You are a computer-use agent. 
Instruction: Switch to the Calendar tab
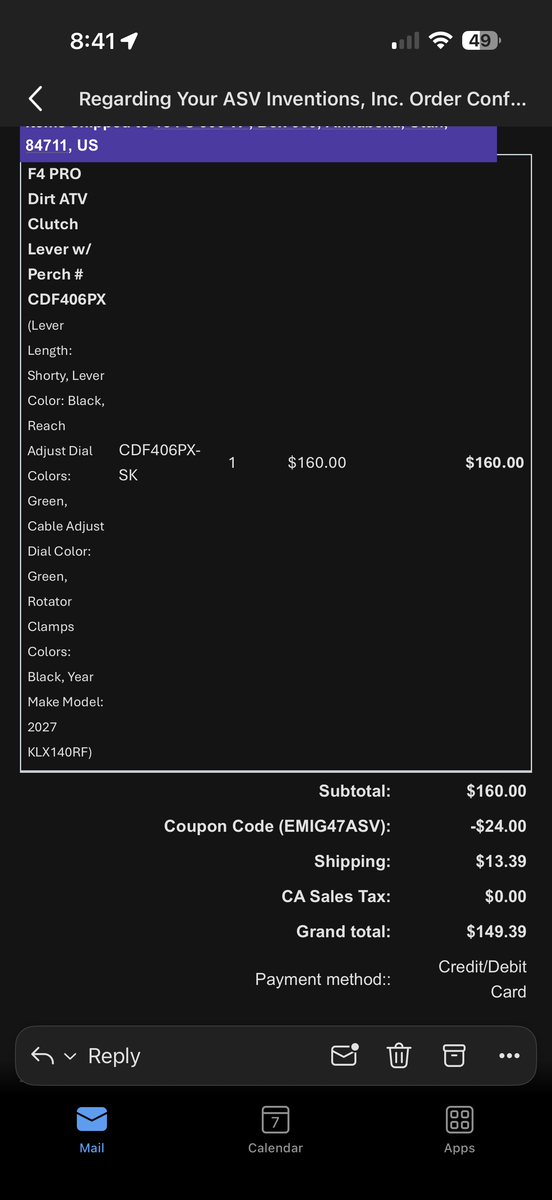pyautogui.click(x=275, y=1130)
